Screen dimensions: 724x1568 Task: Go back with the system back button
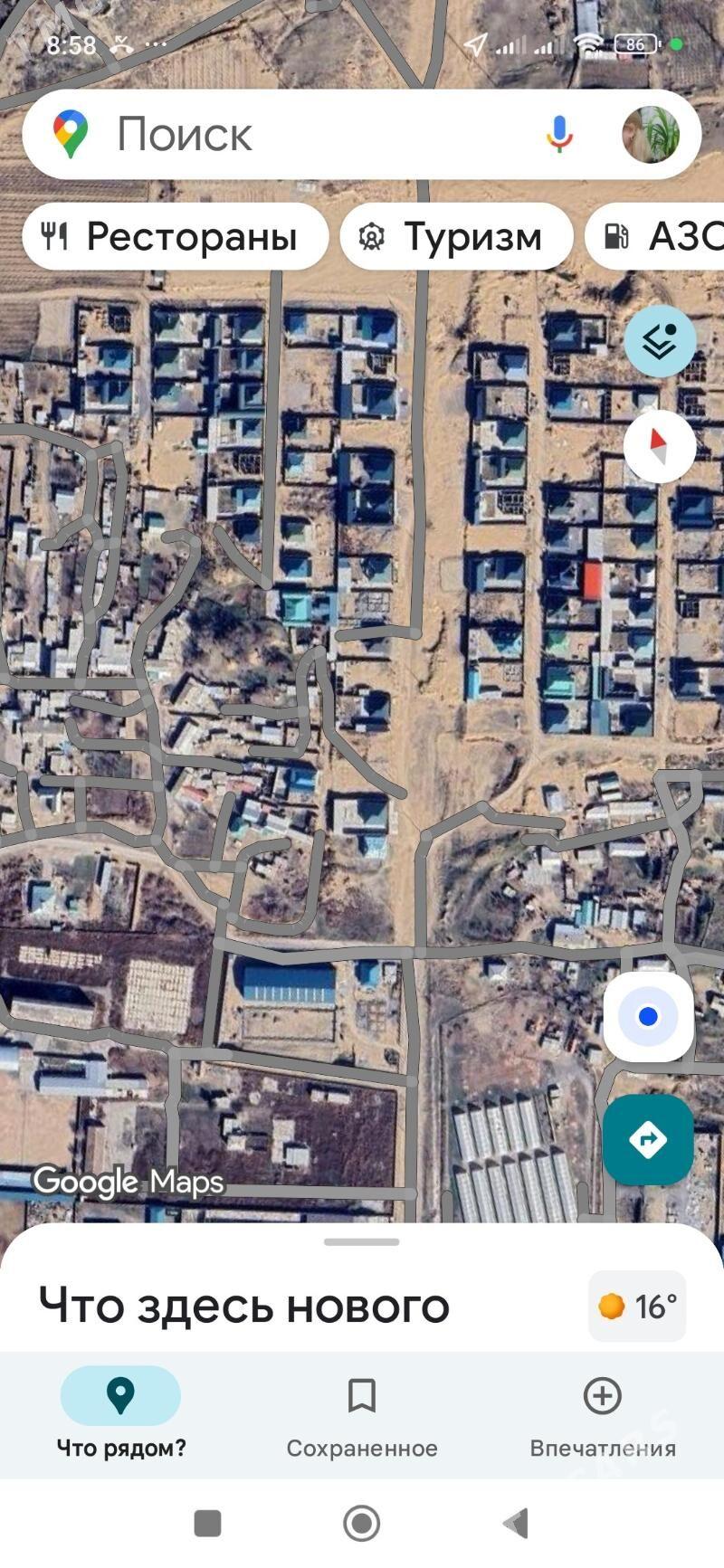coord(516,1523)
